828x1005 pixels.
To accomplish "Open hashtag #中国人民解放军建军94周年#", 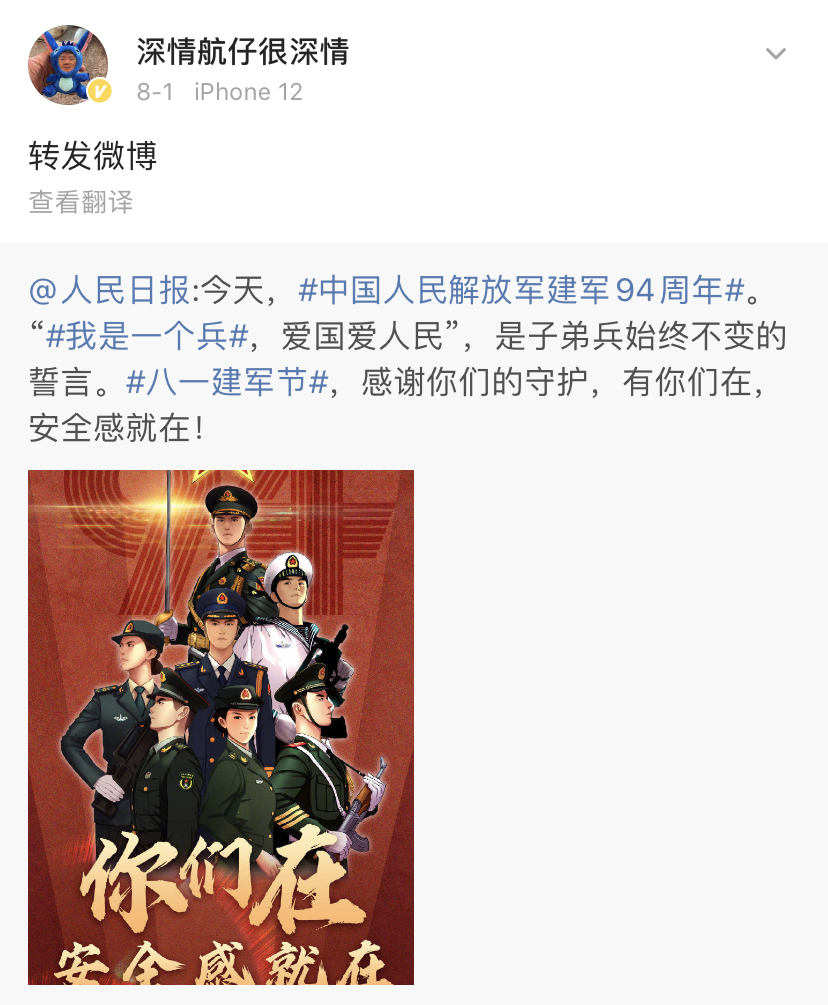I will (x=522, y=291).
